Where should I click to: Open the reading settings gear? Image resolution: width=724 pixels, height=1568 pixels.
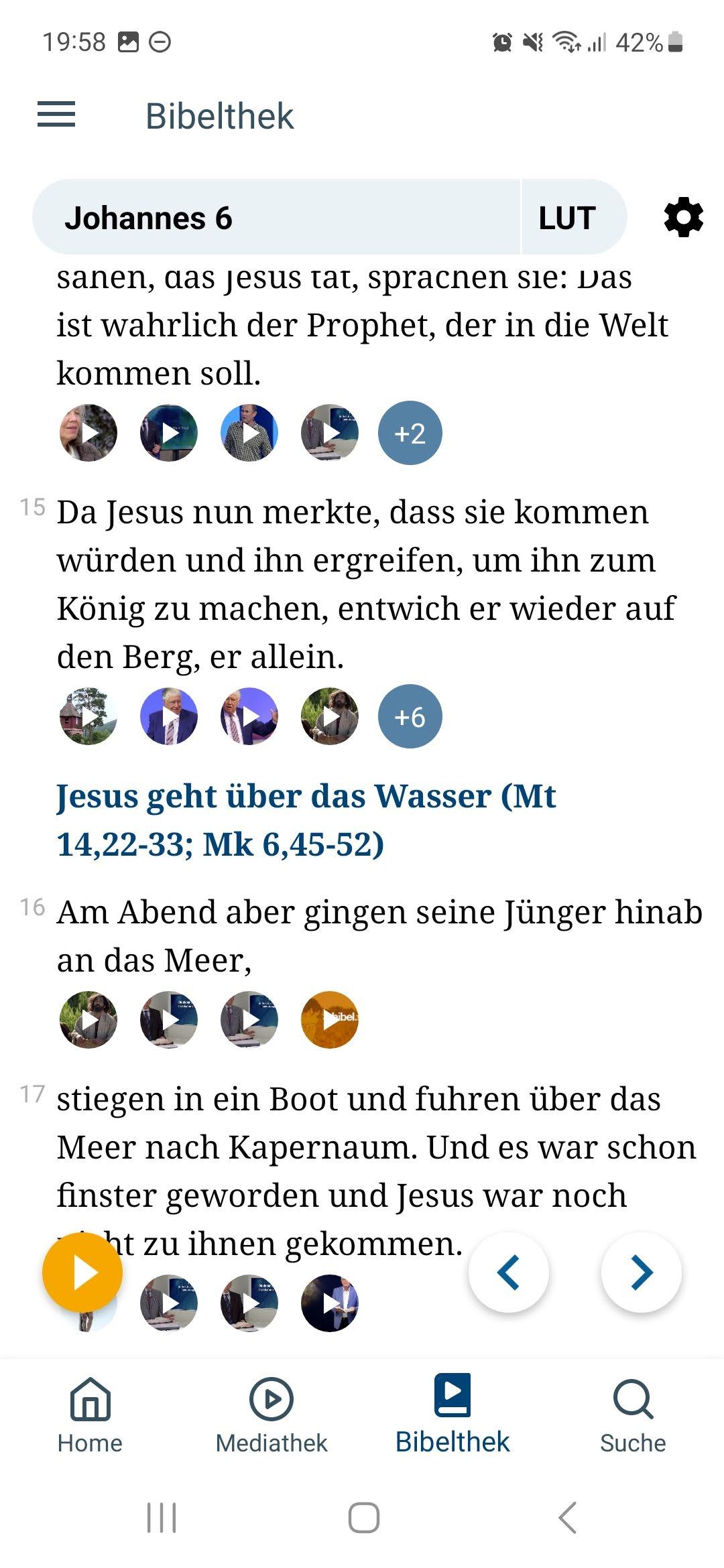(x=683, y=217)
